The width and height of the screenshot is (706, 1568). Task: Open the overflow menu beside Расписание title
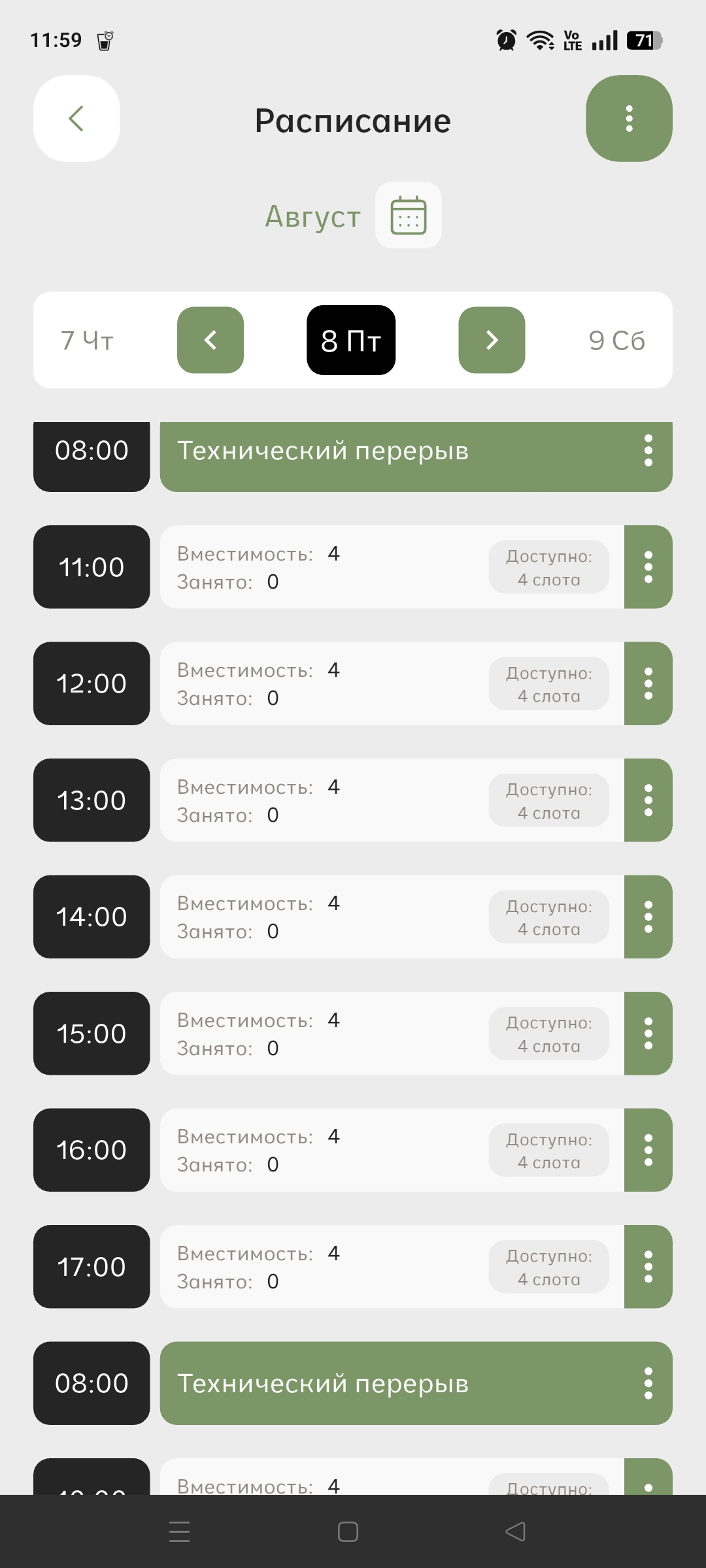(629, 118)
